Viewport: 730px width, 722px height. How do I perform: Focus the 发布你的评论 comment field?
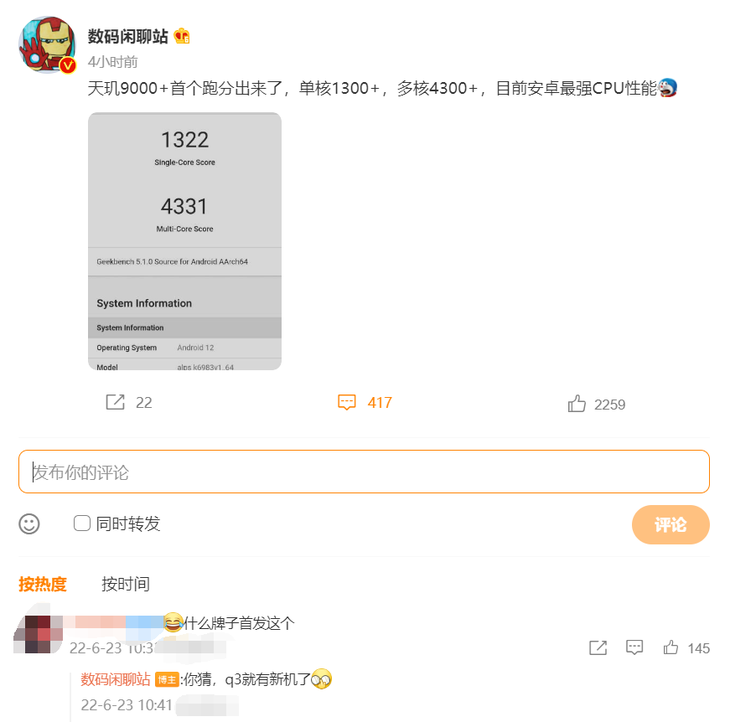[364, 472]
